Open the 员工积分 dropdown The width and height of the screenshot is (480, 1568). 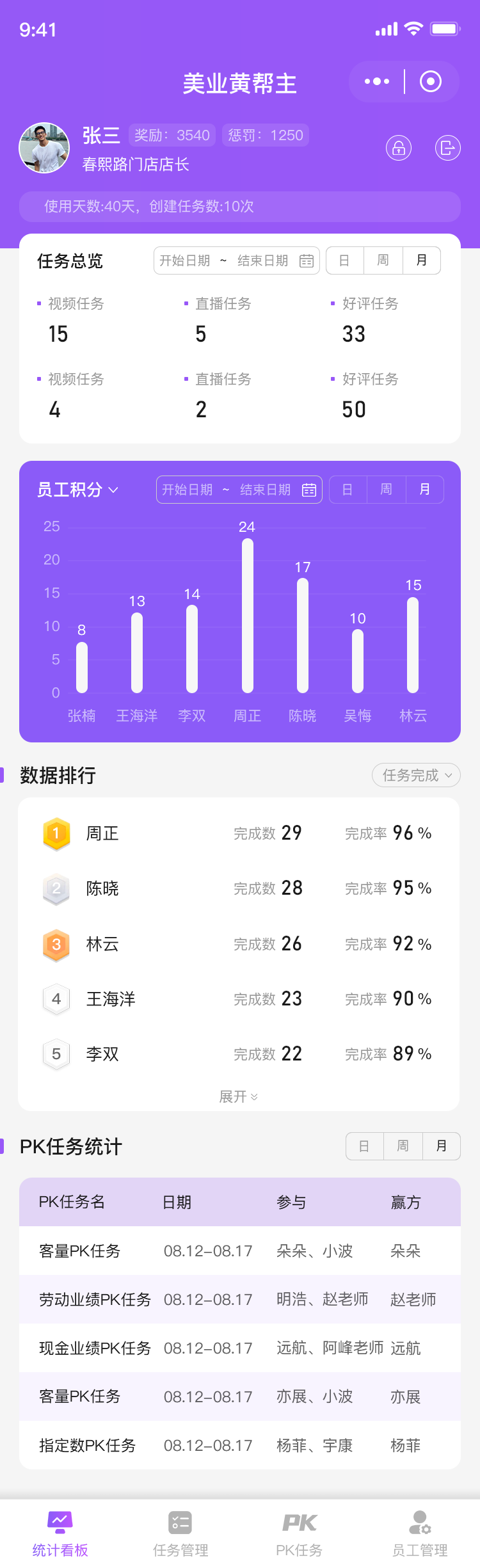[77, 490]
